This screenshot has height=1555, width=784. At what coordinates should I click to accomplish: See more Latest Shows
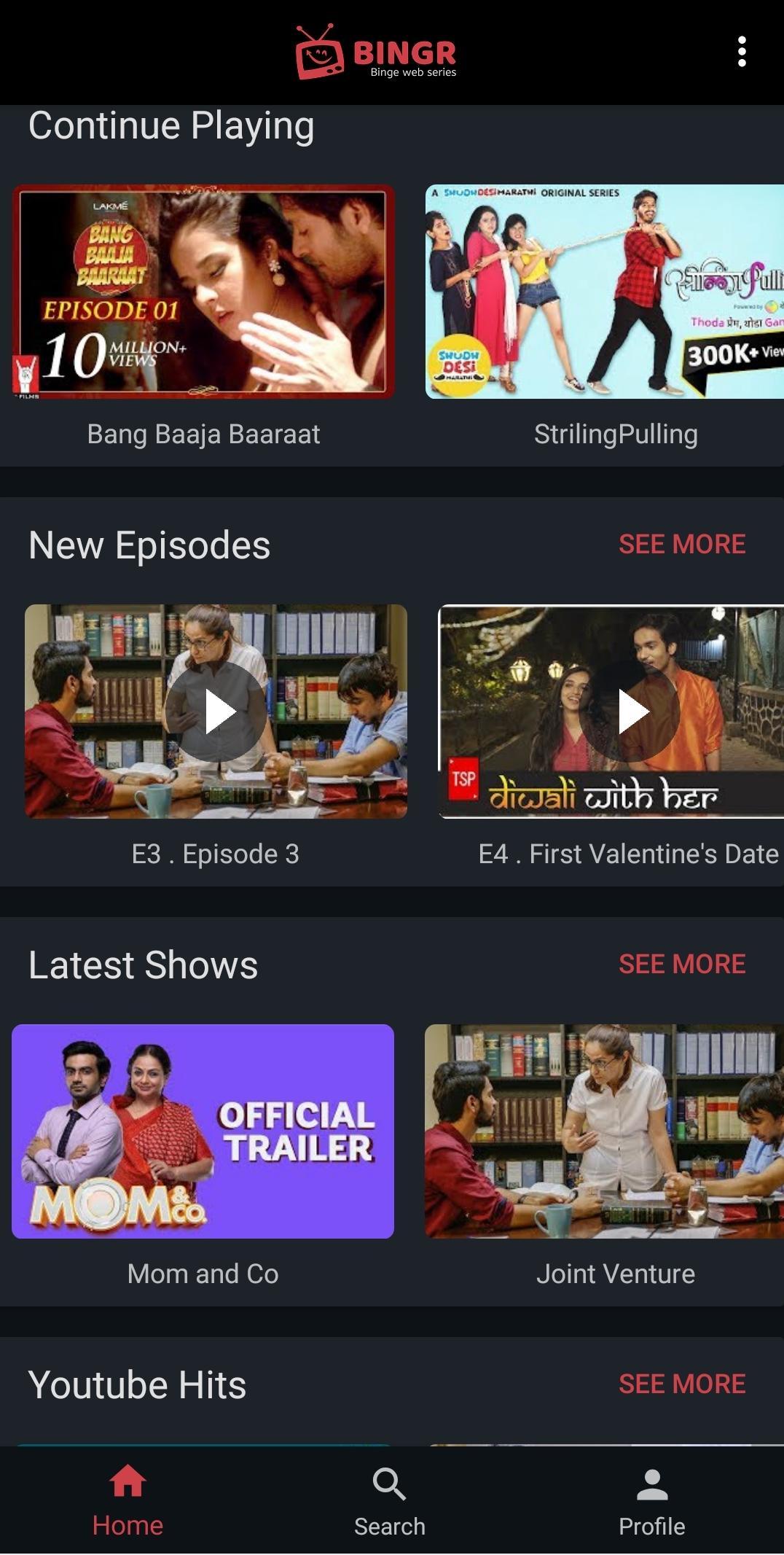click(x=682, y=964)
